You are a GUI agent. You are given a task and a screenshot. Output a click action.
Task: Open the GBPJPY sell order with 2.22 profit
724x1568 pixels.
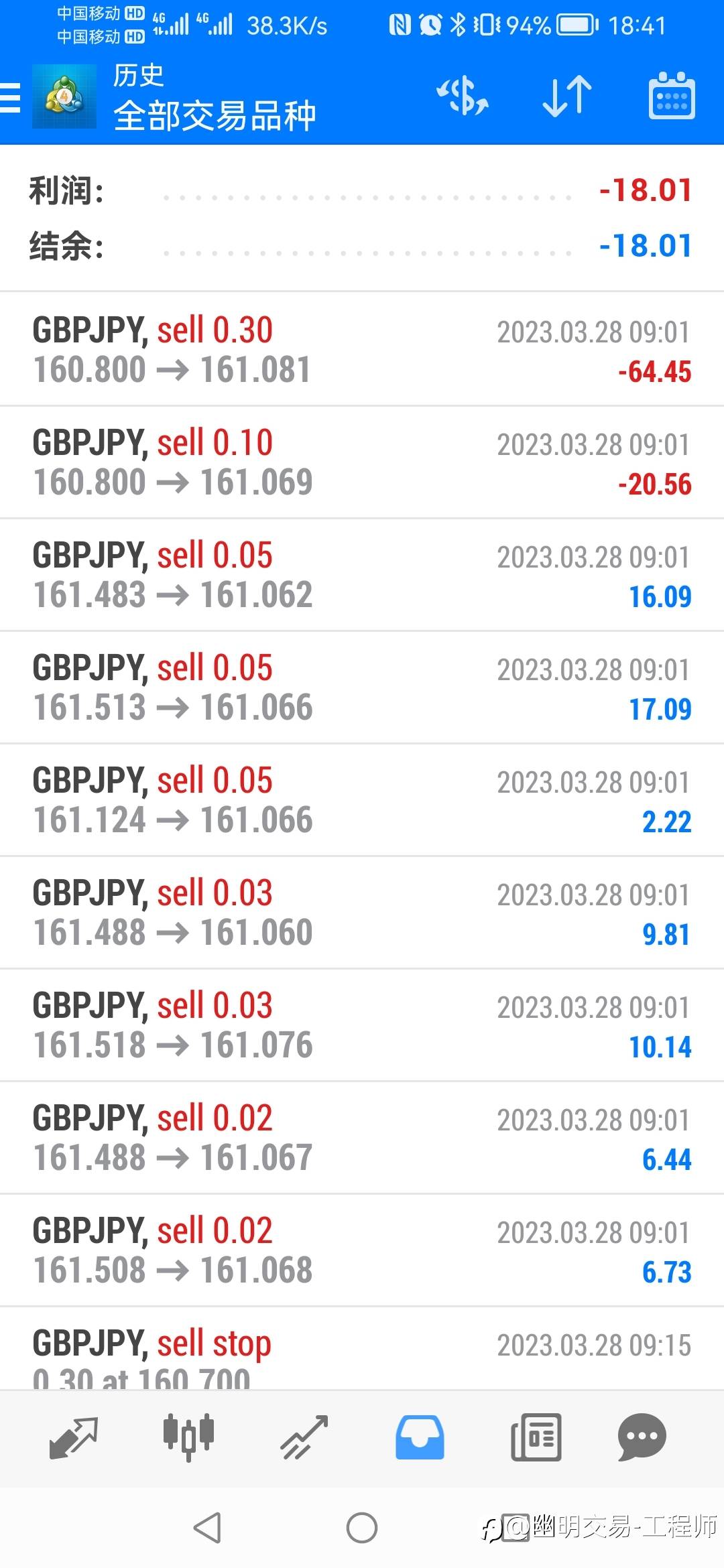pyautogui.click(x=362, y=799)
